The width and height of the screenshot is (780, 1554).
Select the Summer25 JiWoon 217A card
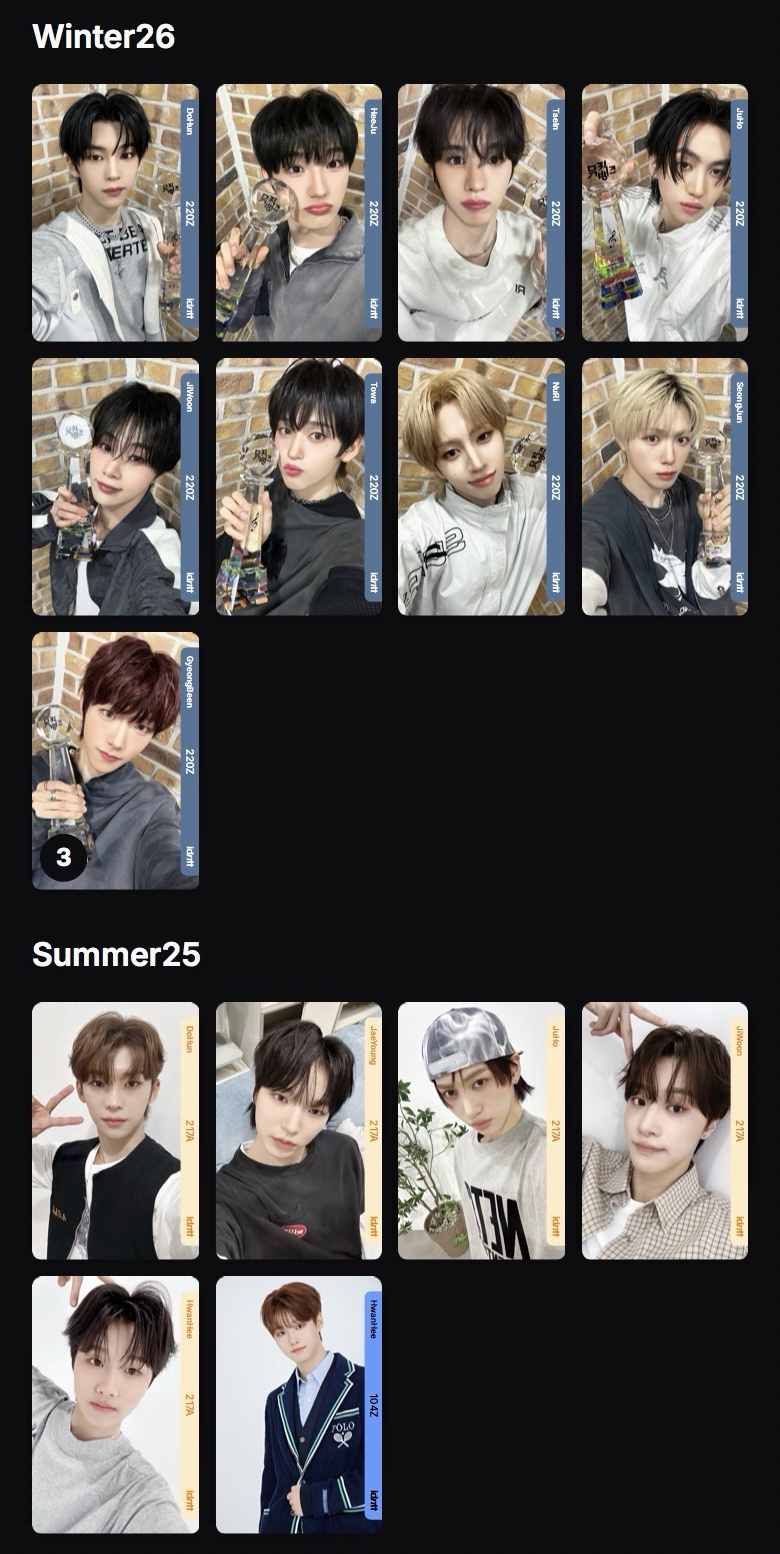click(x=664, y=1131)
